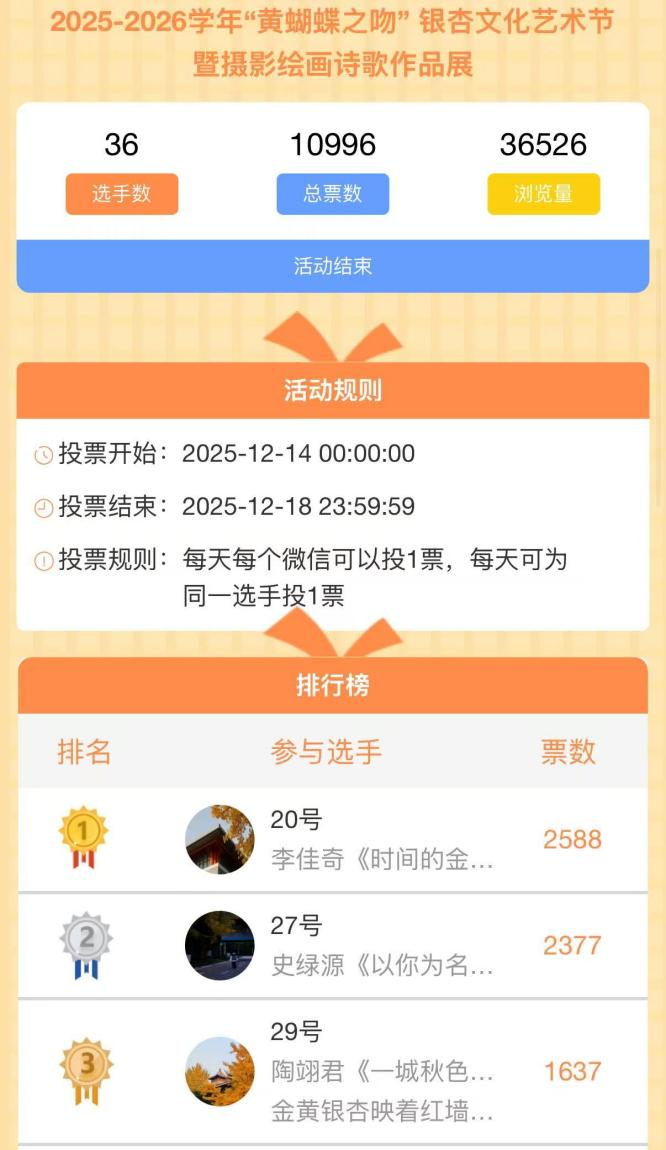Open contestant 20号 李佳奇 entry

(x=381, y=840)
